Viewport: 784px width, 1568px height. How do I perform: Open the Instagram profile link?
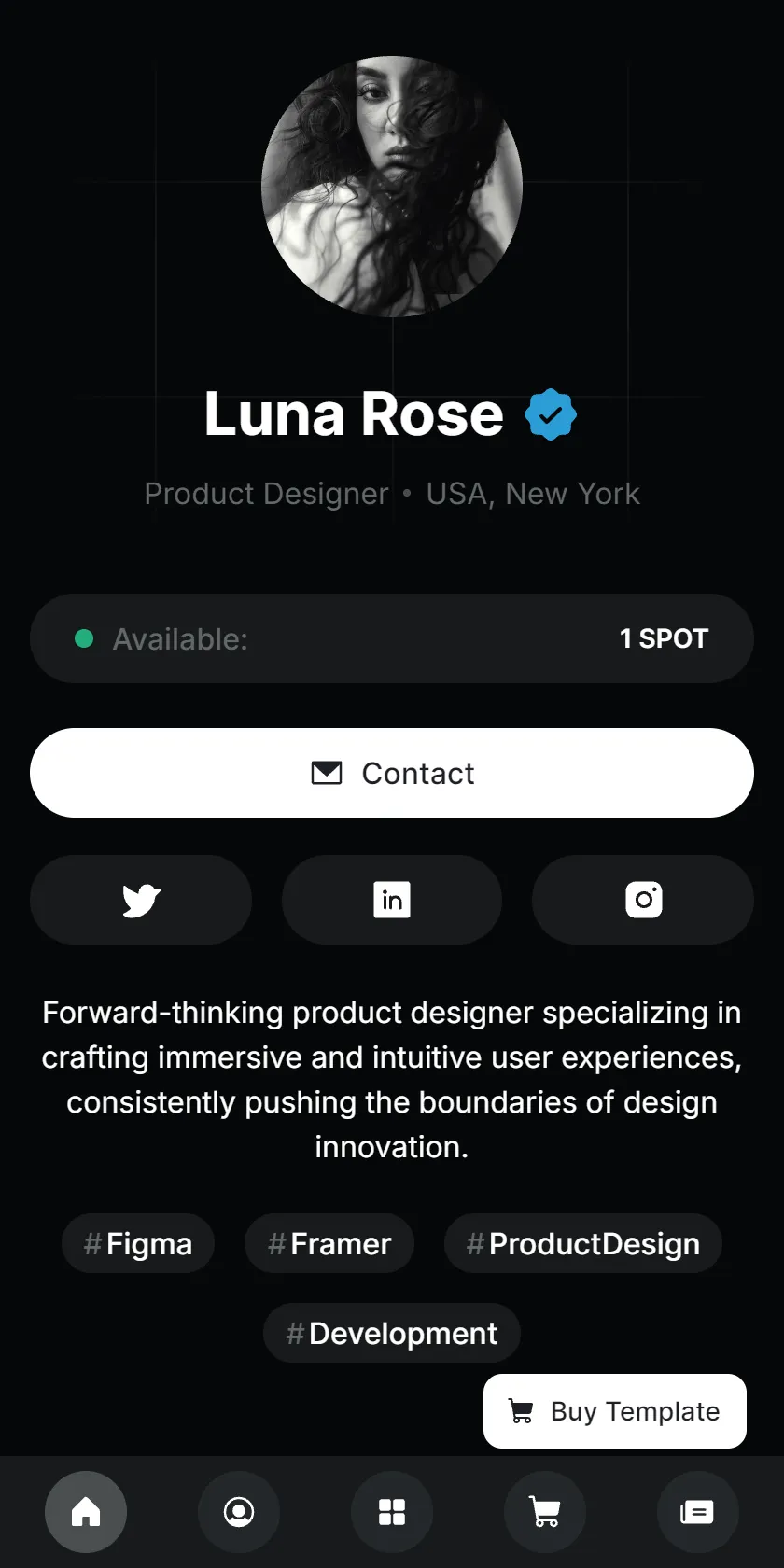(x=643, y=900)
